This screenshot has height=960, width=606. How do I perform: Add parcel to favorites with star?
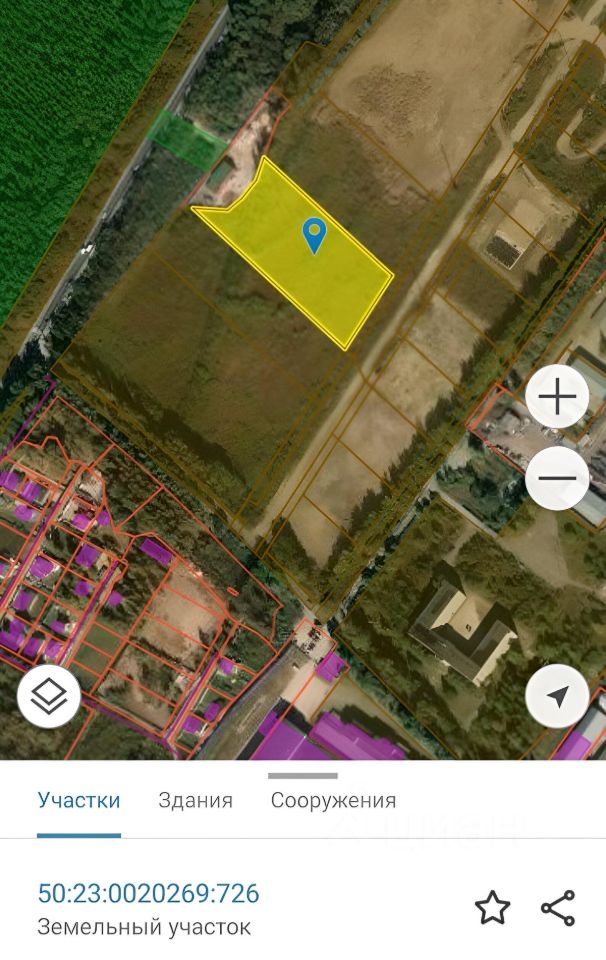pos(492,908)
